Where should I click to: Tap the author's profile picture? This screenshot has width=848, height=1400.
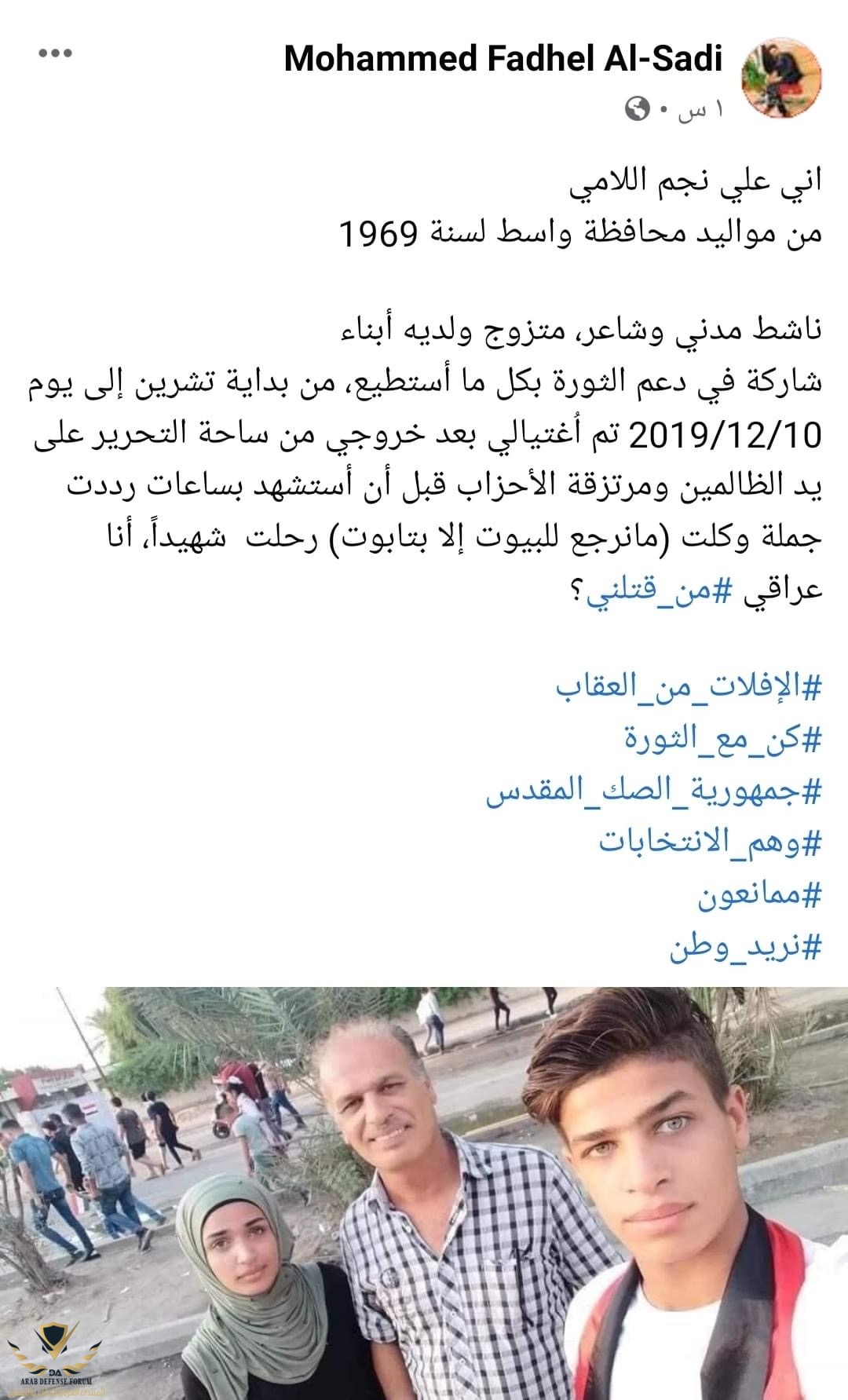tap(781, 78)
